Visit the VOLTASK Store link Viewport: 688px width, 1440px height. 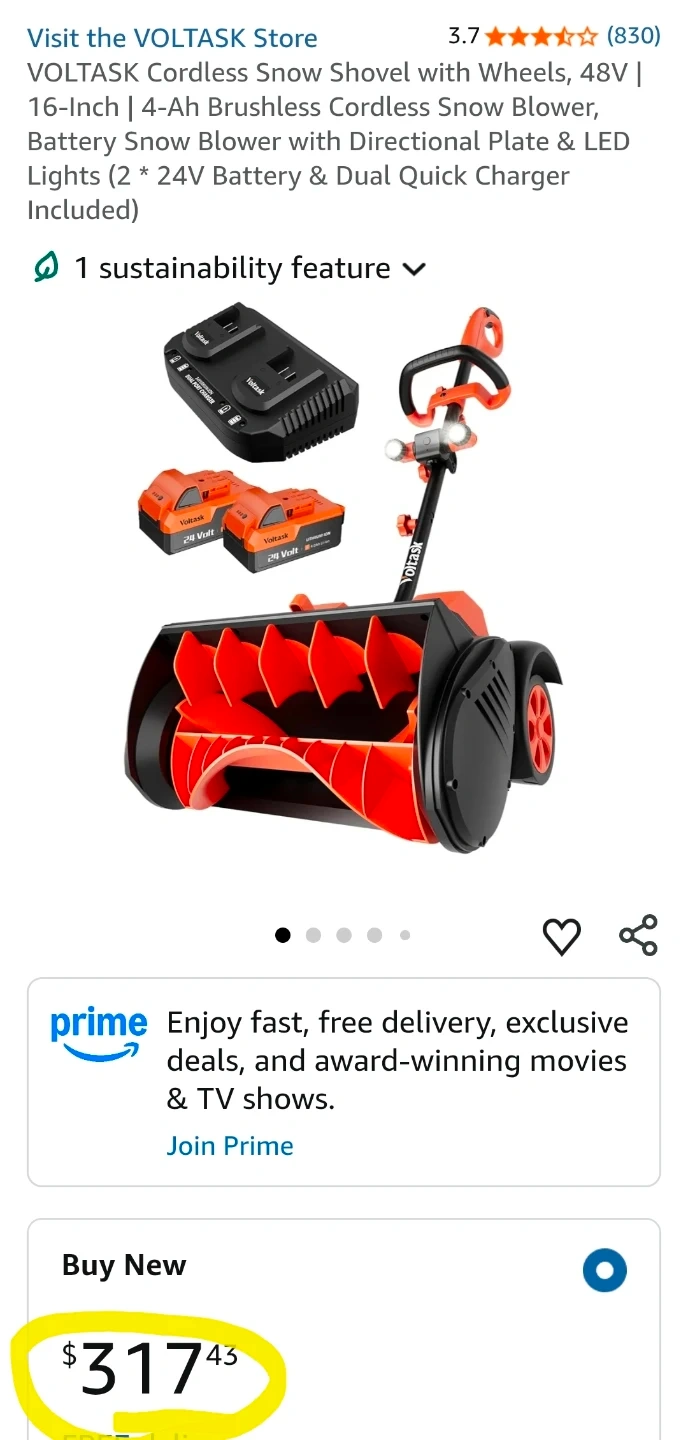click(x=172, y=38)
